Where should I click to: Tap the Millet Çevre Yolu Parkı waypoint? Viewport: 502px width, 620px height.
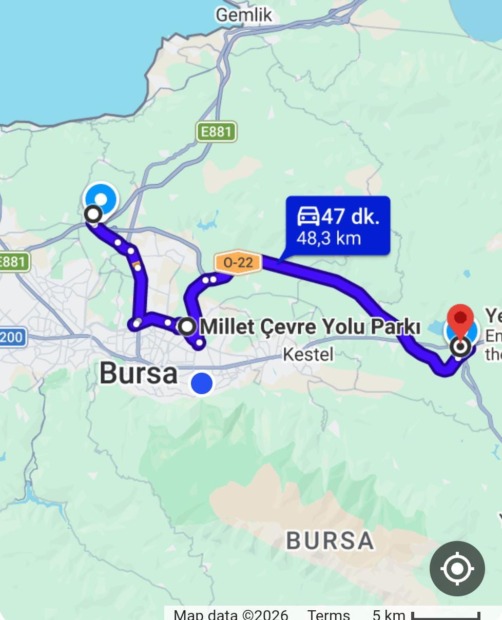(x=187, y=327)
